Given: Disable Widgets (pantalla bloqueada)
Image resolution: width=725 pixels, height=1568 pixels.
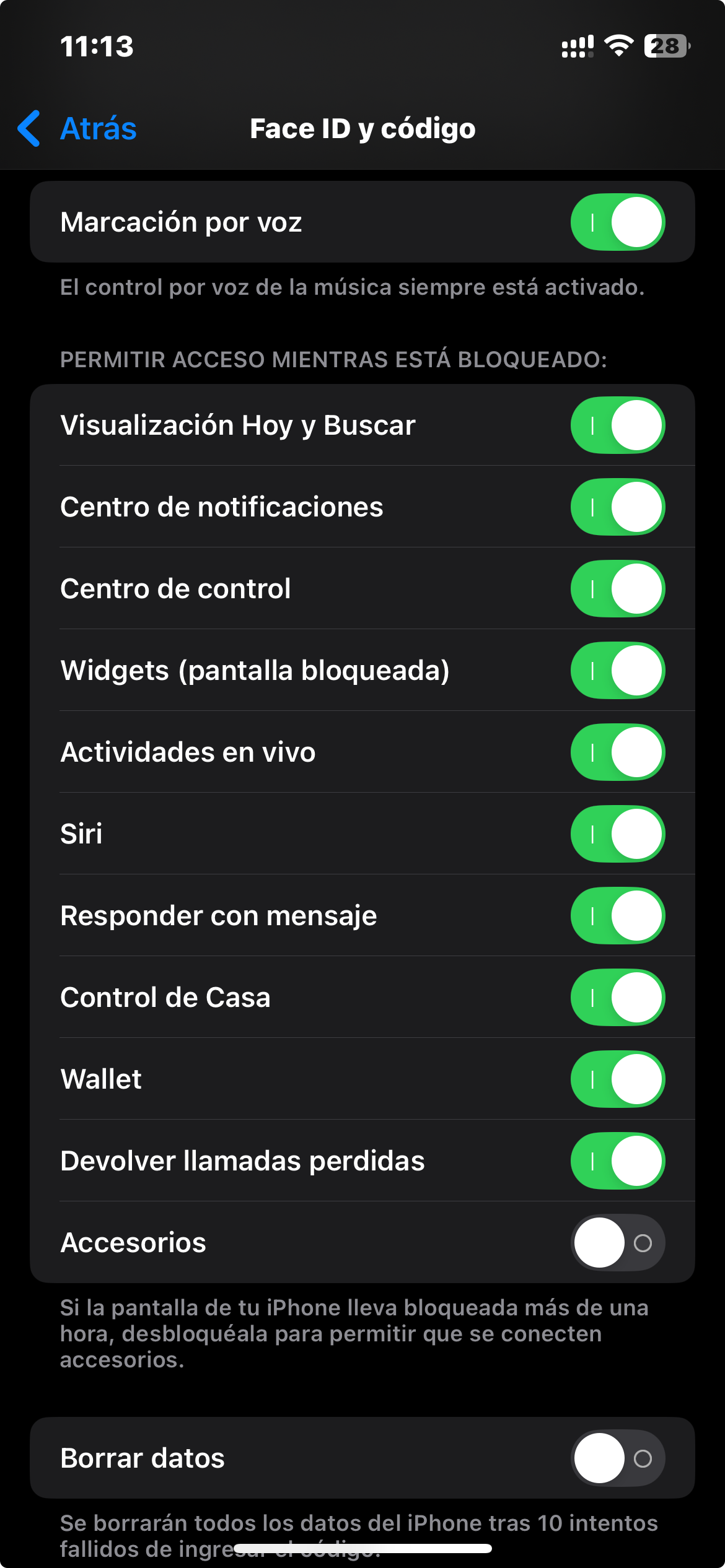Looking at the screenshot, I should click(x=617, y=671).
